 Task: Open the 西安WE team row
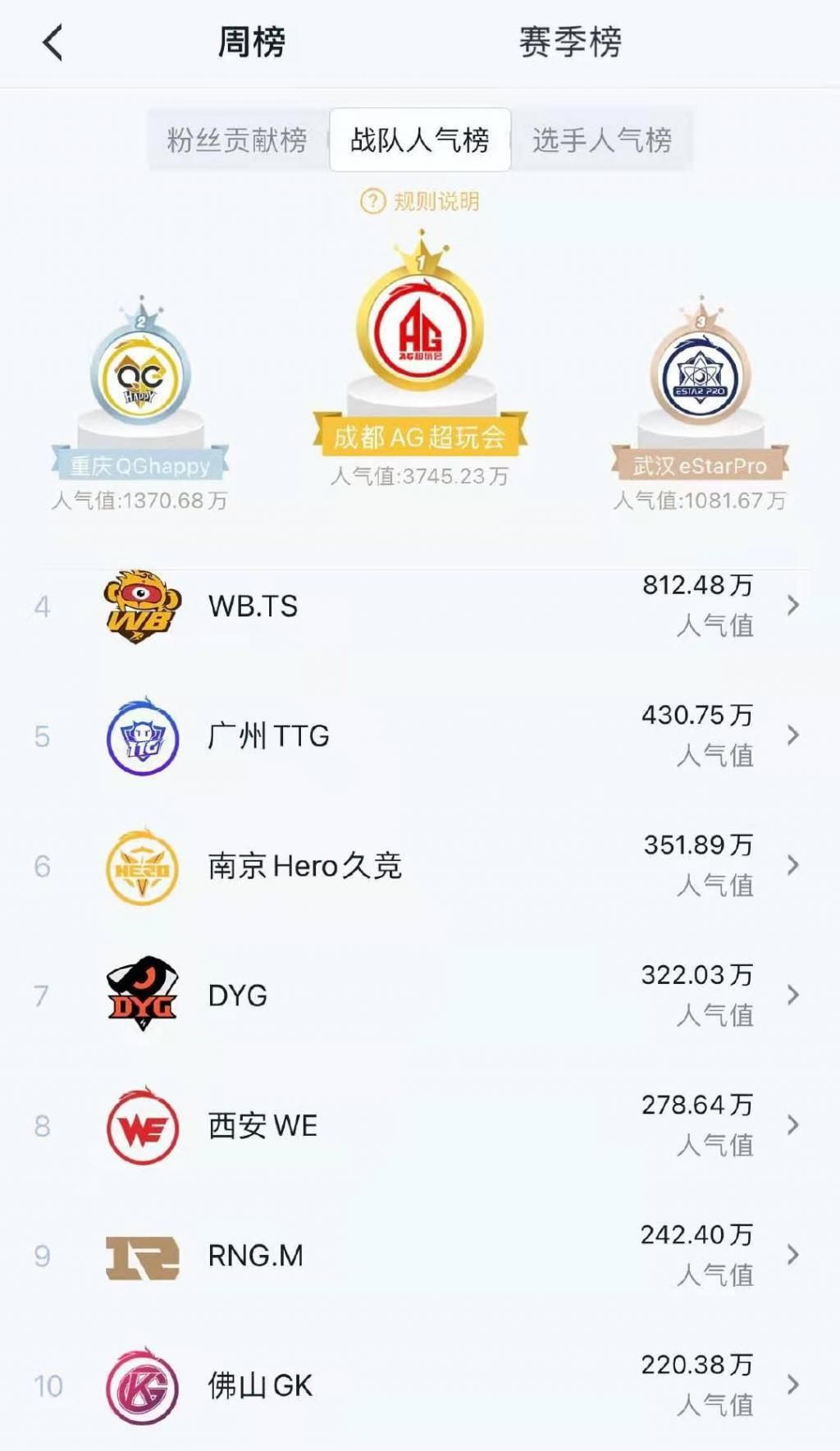(420, 1125)
